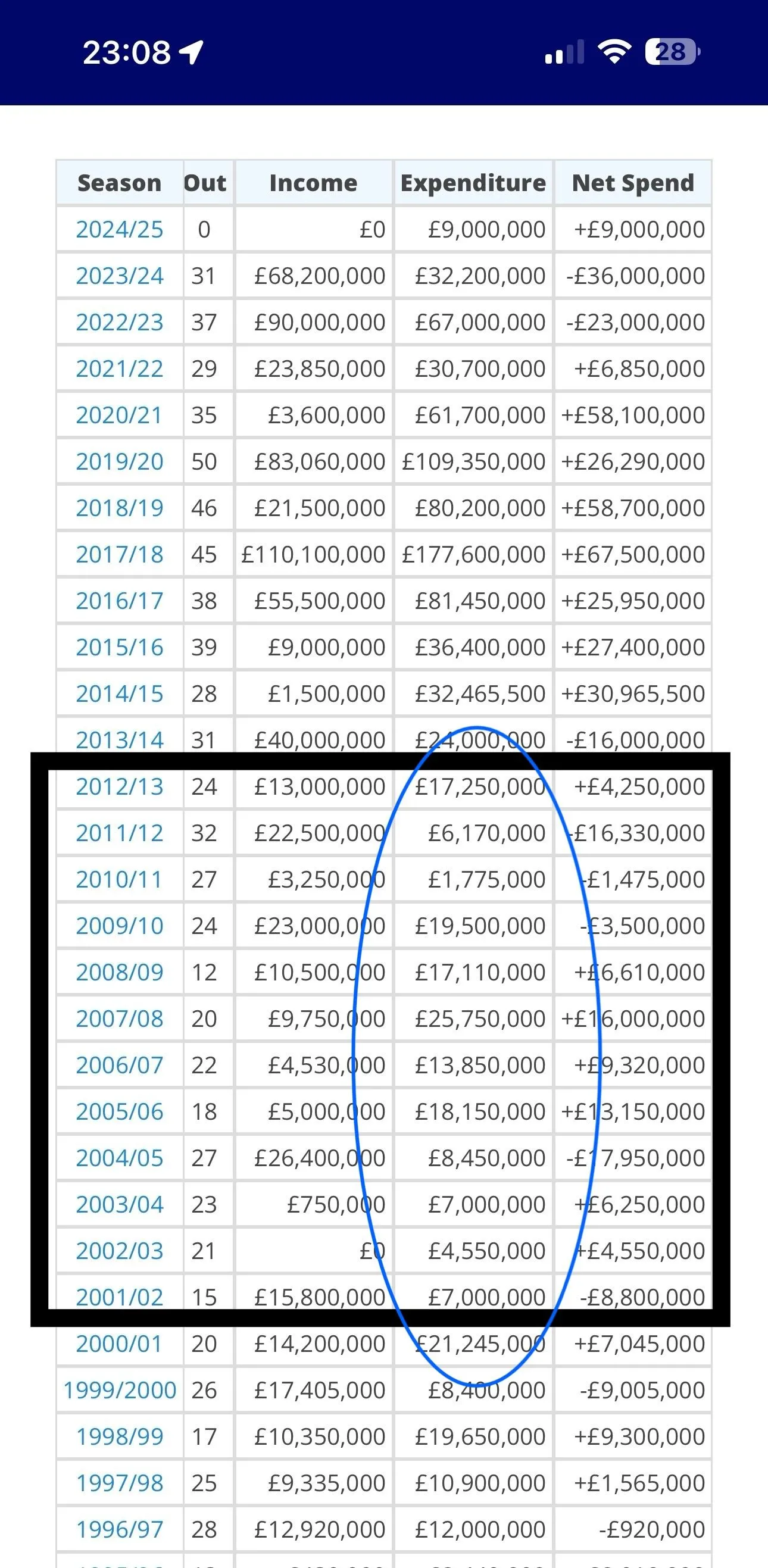Open the 2015/16 season
The width and height of the screenshot is (768, 1568).
pos(119,647)
